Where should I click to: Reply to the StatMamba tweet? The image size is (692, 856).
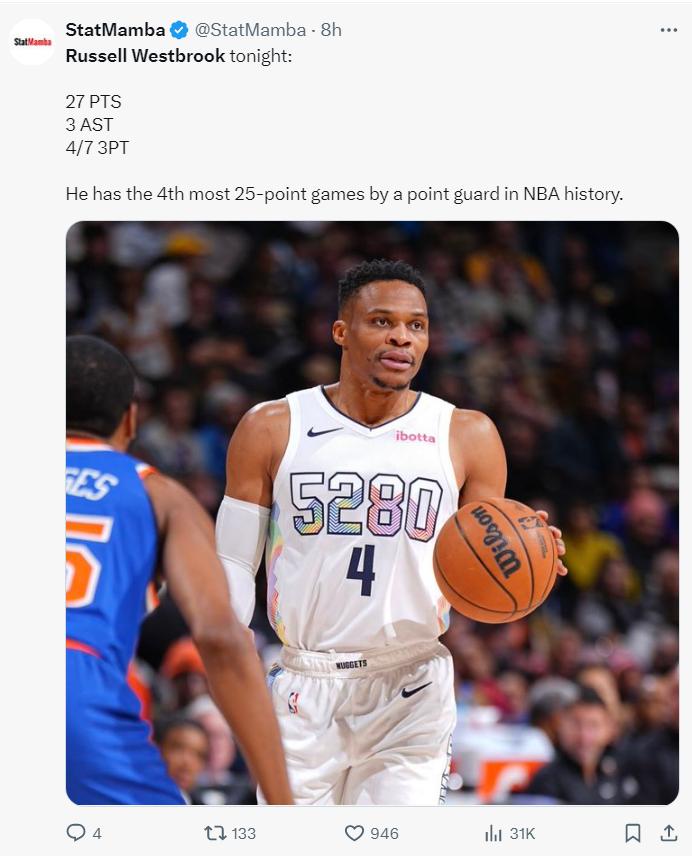pyautogui.click(x=76, y=833)
